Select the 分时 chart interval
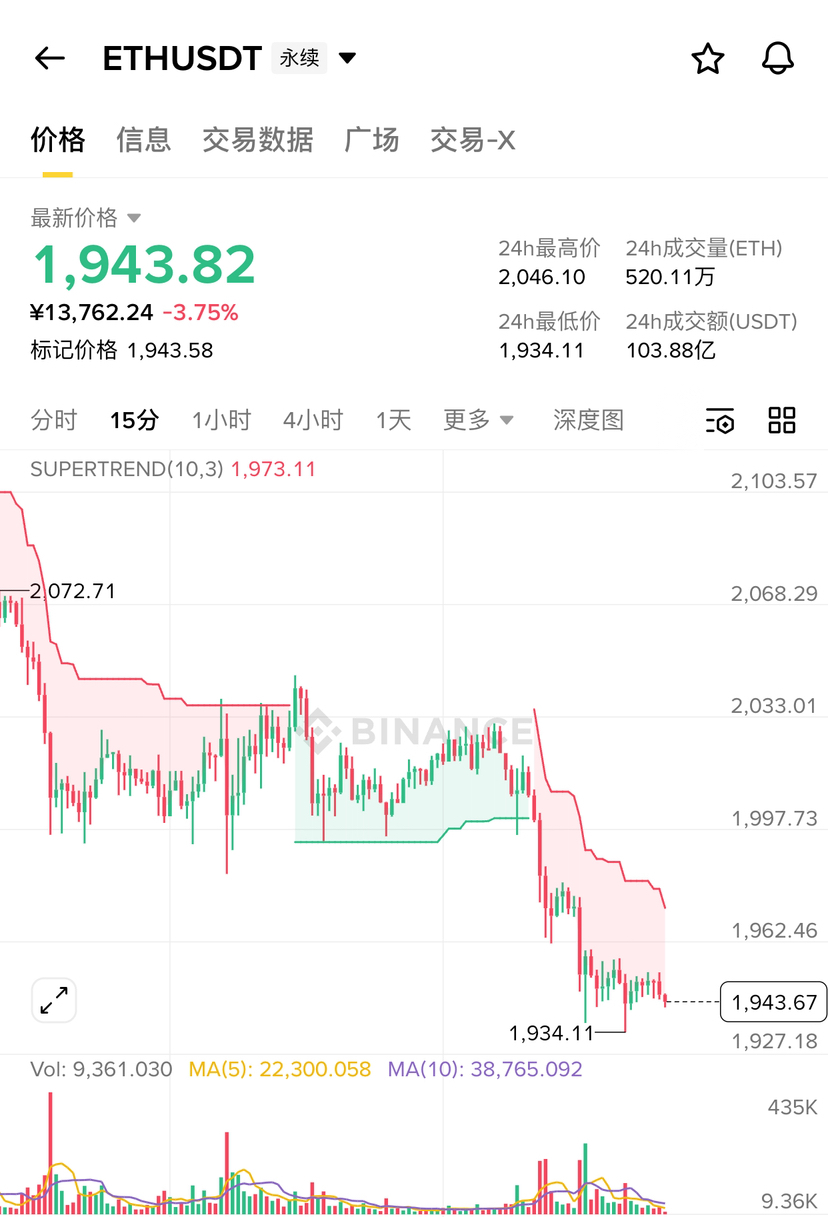 (53, 420)
